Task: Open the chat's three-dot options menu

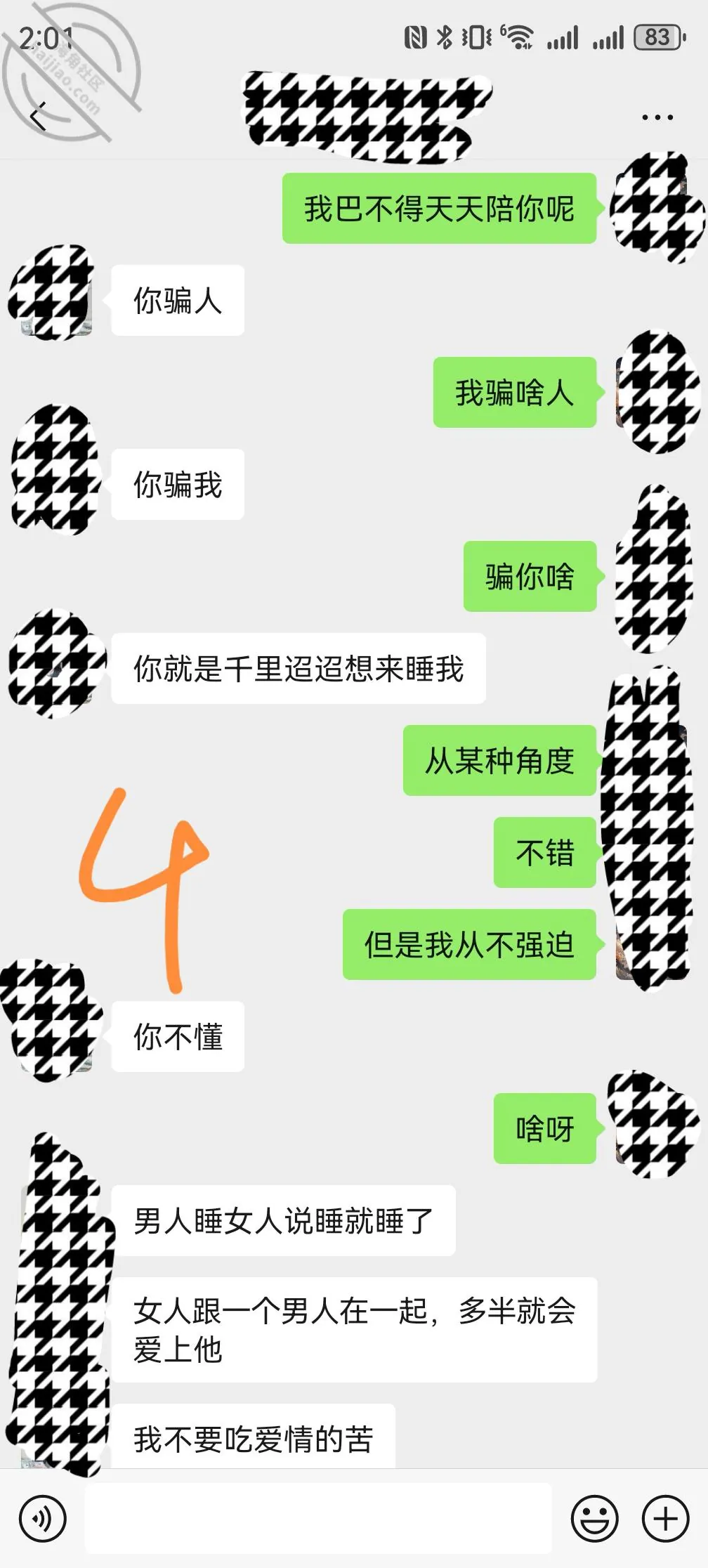Action: [657, 117]
